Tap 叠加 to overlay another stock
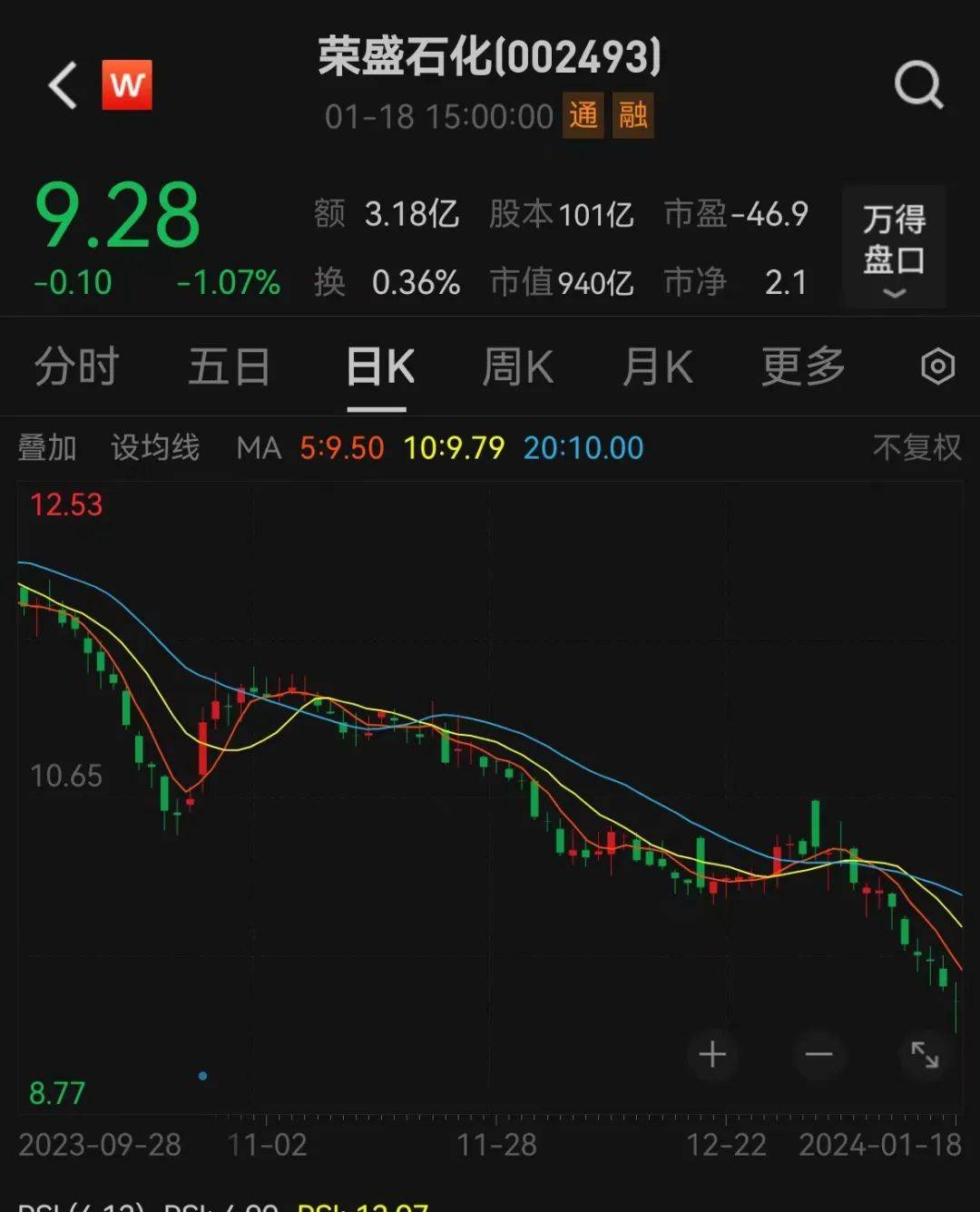This screenshot has width=980, height=1212. [47, 447]
